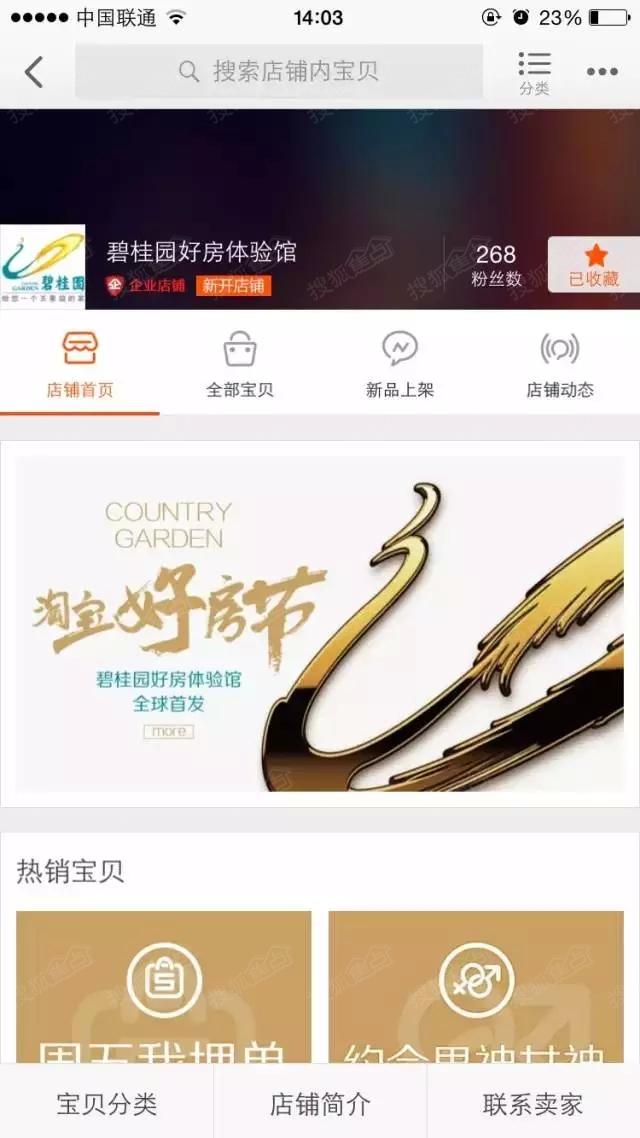Toggle the 已收藏 favorite star button
The height and width of the screenshot is (1138, 640).
coord(594,265)
